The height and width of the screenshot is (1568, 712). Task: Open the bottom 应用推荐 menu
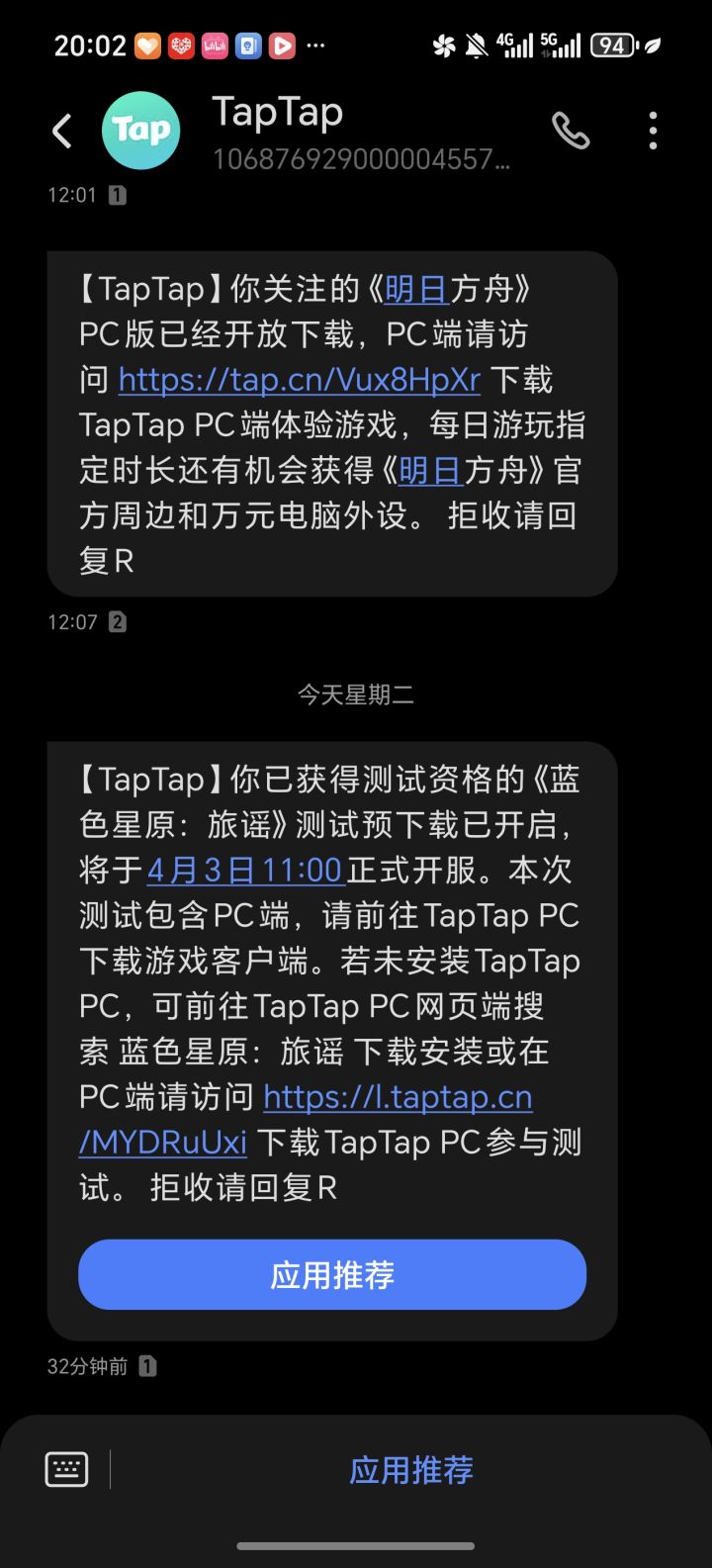coord(411,1470)
